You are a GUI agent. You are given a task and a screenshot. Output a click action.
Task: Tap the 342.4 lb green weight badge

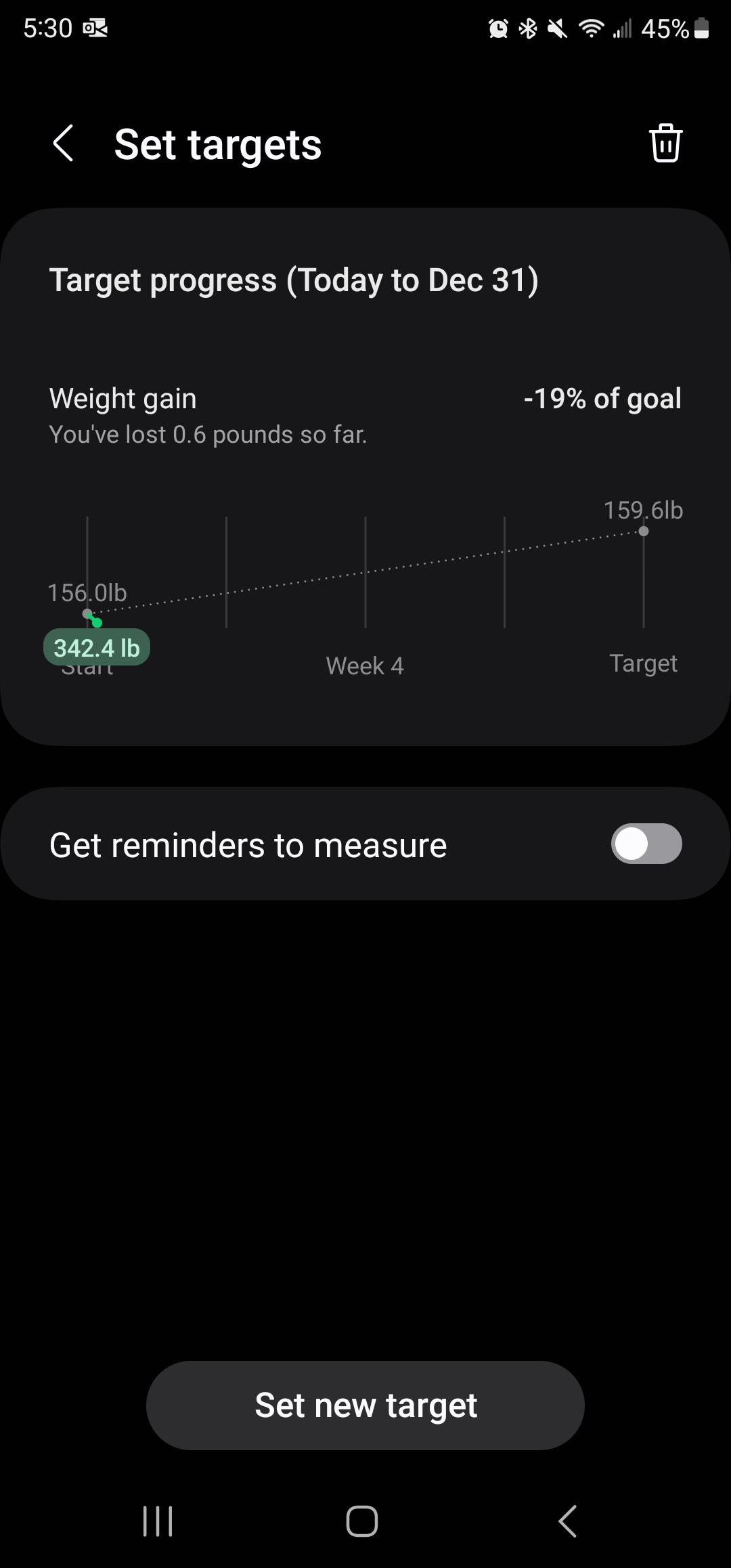click(96, 647)
